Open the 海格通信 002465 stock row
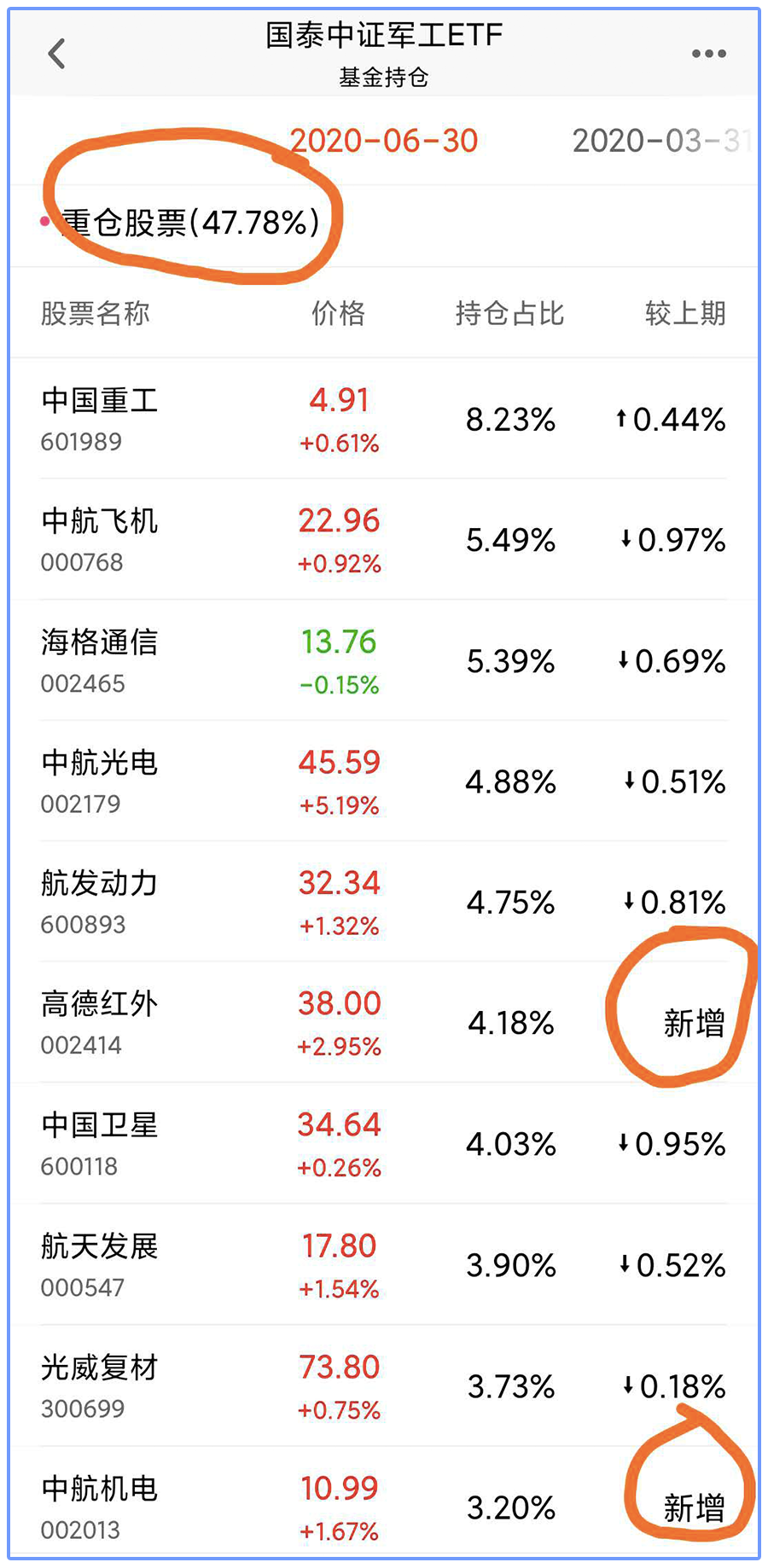 pos(384,660)
